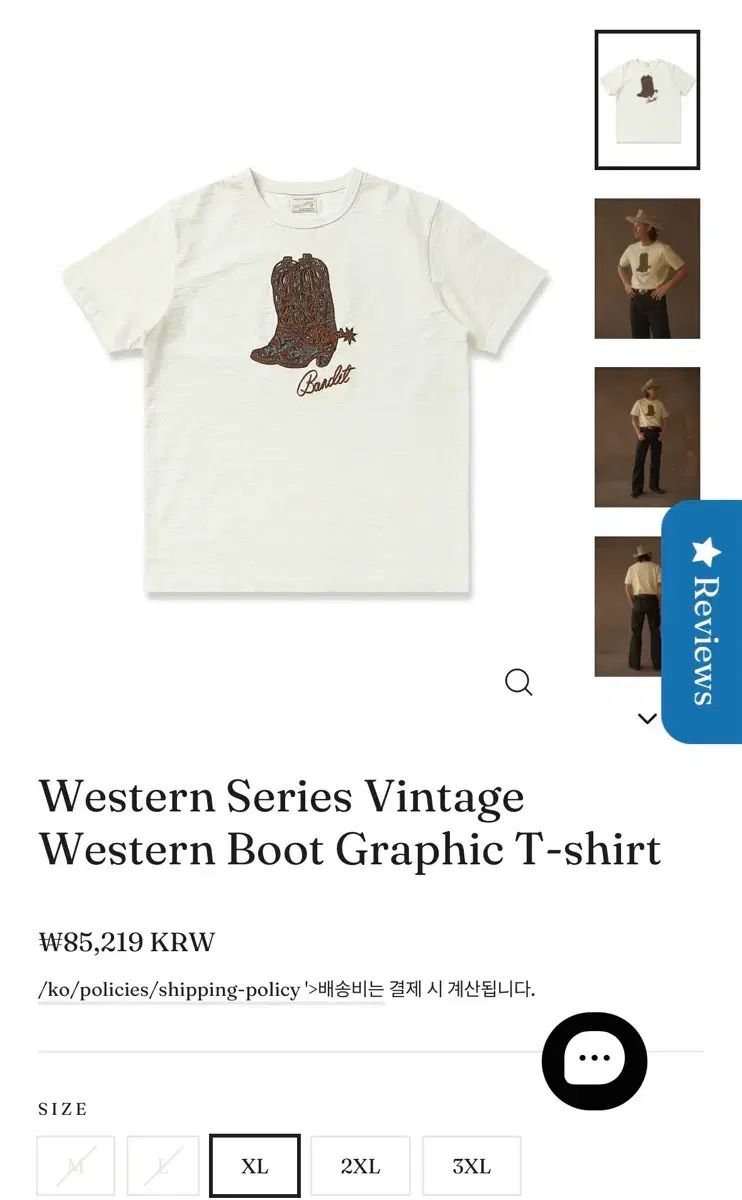Open the chat support bubble
Image resolution: width=742 pixels, height=1200 pixels.
pyautogui.click(x=594, y=1061)
